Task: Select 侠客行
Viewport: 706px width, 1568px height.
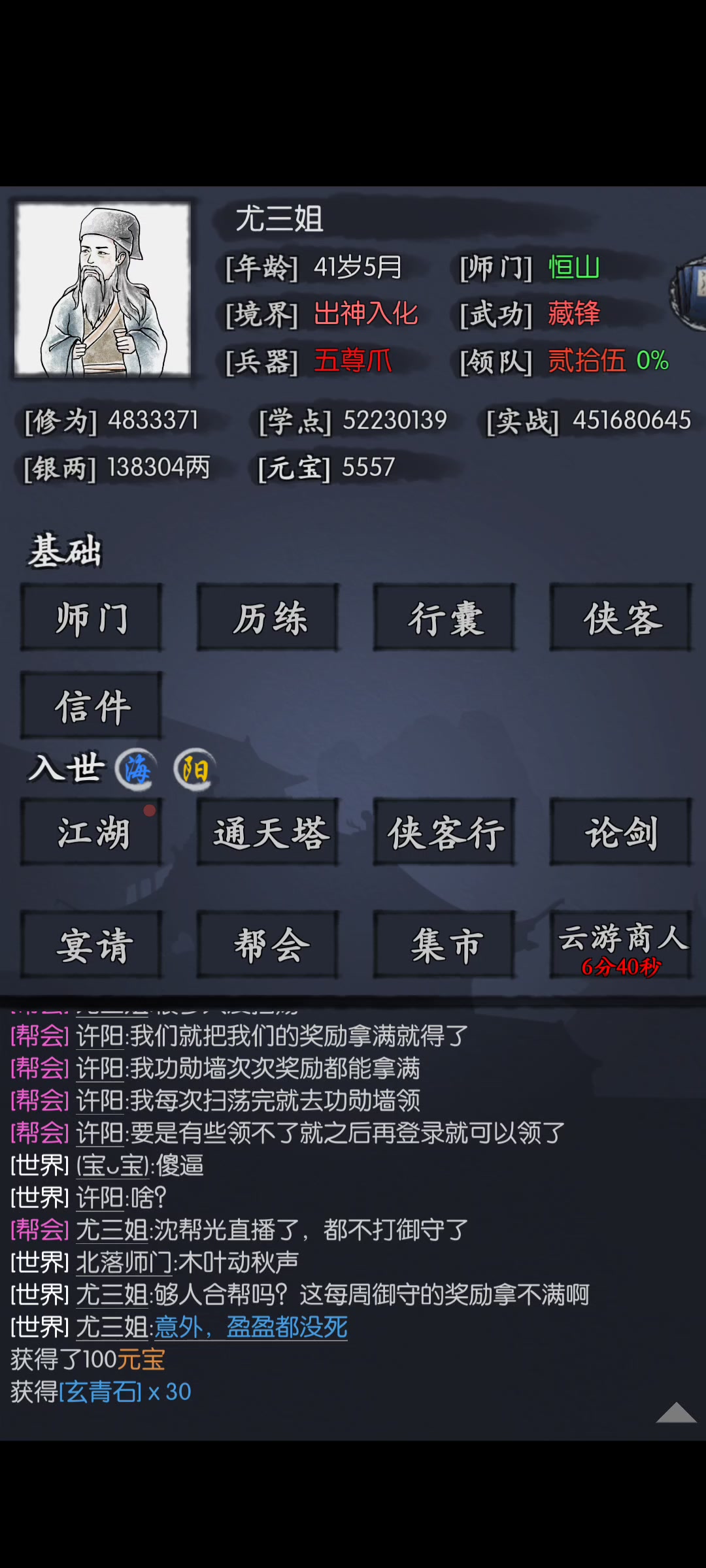Action: (x=445, y=832)
